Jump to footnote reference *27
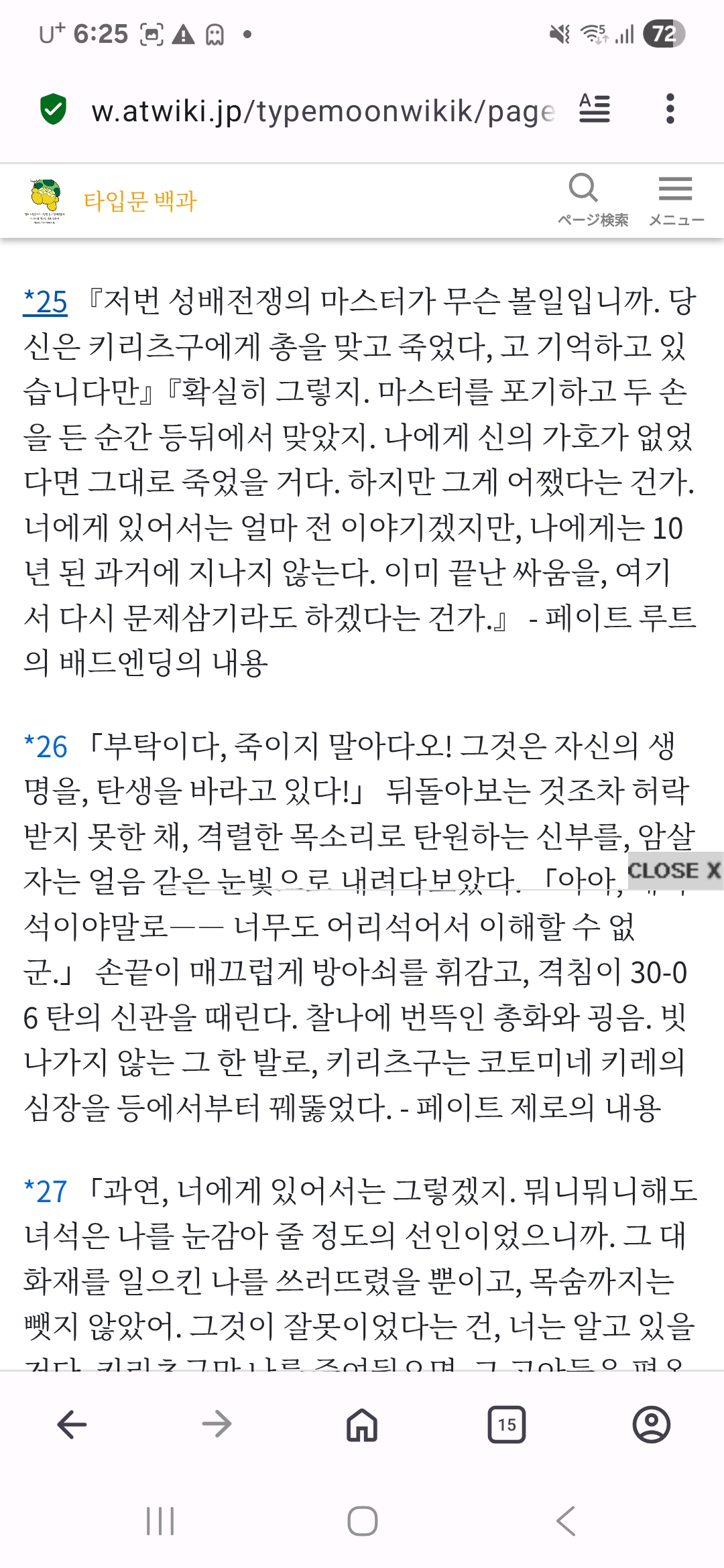Image resolution: width=724 pixels, height=1568 pixels. 46,1192
